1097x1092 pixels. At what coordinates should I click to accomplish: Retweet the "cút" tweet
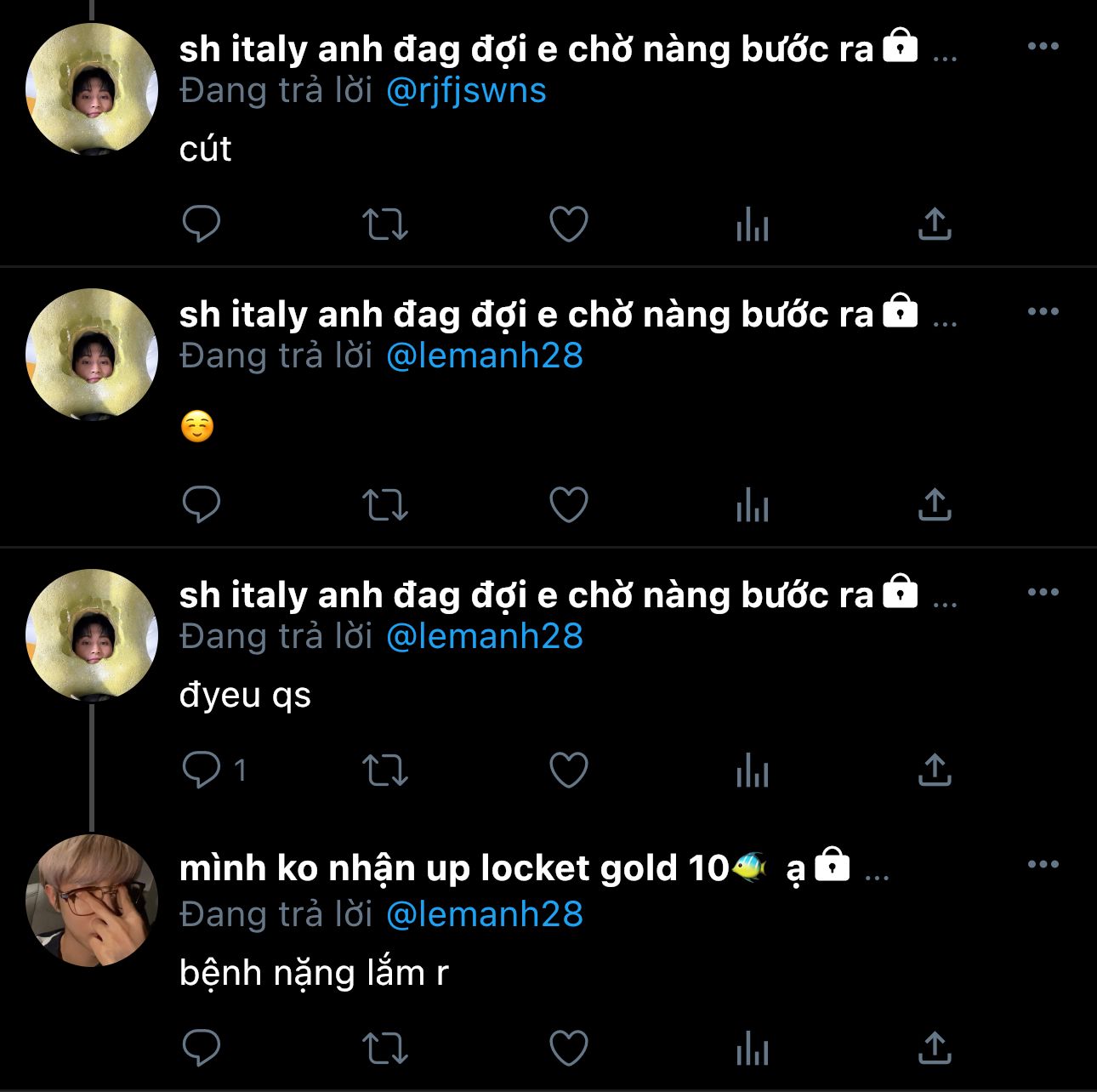click(385, 225)
